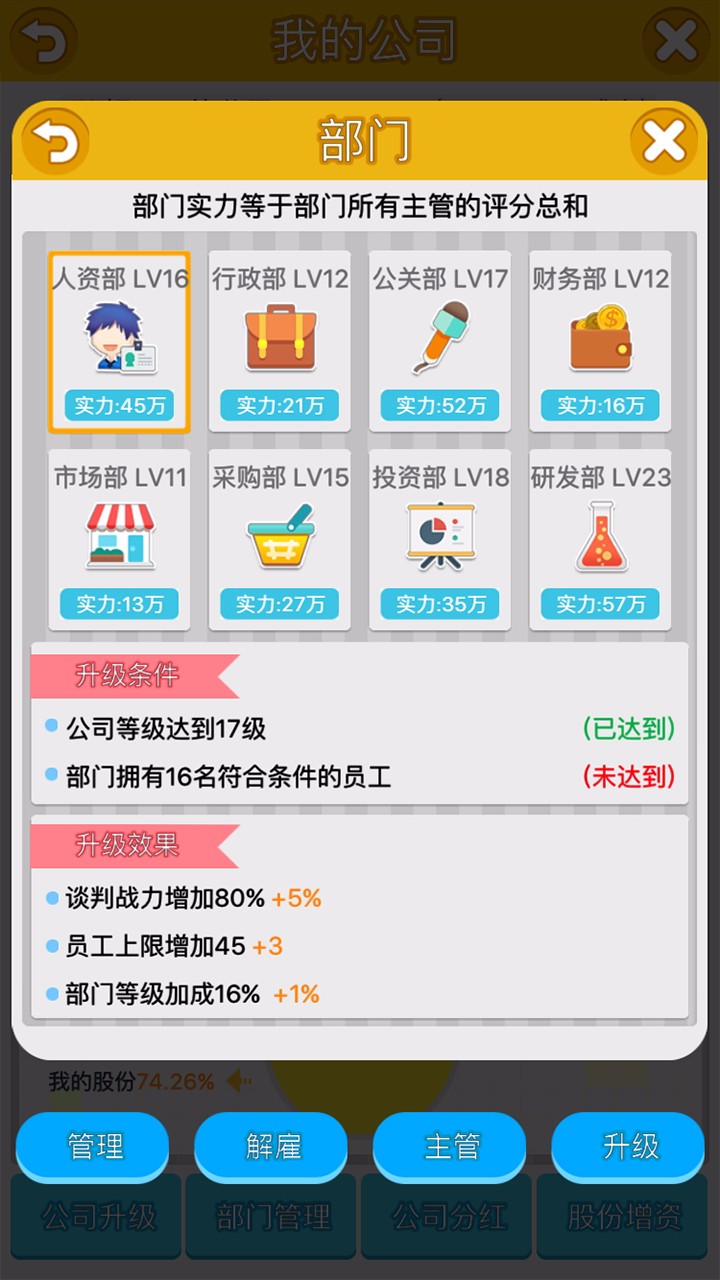The height and width of the screenshot is (1280, 720).
Task: Open the 行政部 briefcase department icon
Action: (280, 338)
